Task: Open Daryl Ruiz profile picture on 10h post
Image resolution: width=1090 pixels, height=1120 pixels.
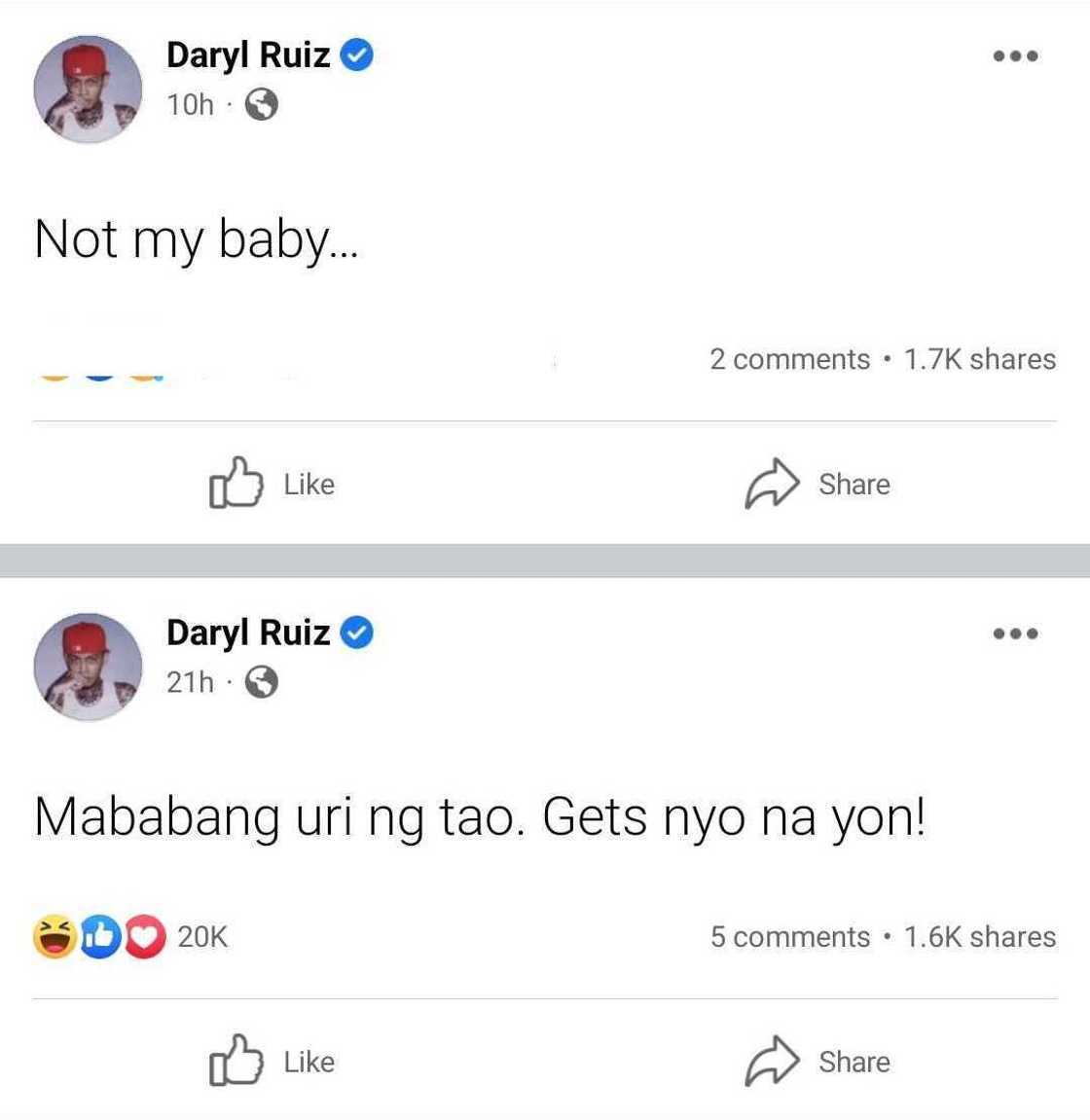Action: point(88,90)
